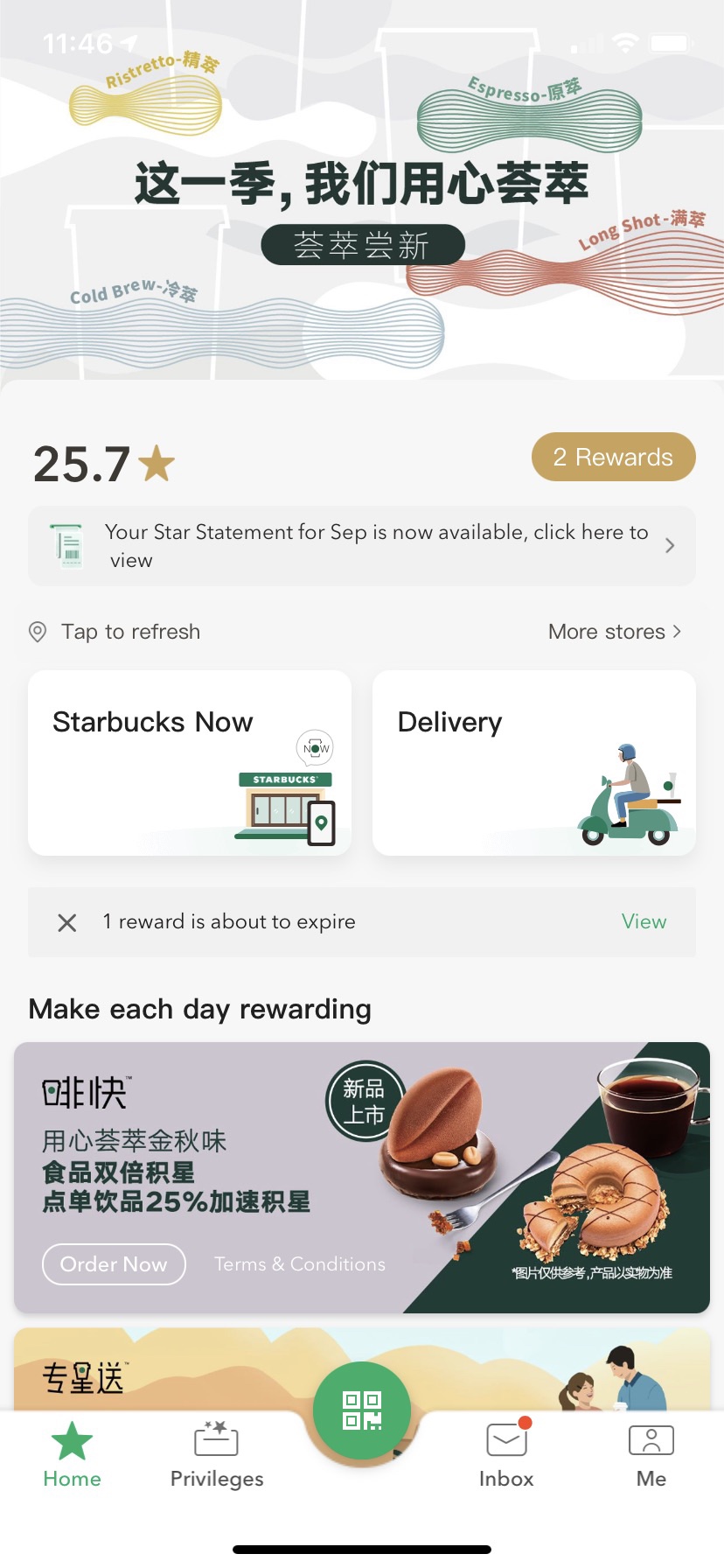Go to the Inbox tab

[506, 1454]
